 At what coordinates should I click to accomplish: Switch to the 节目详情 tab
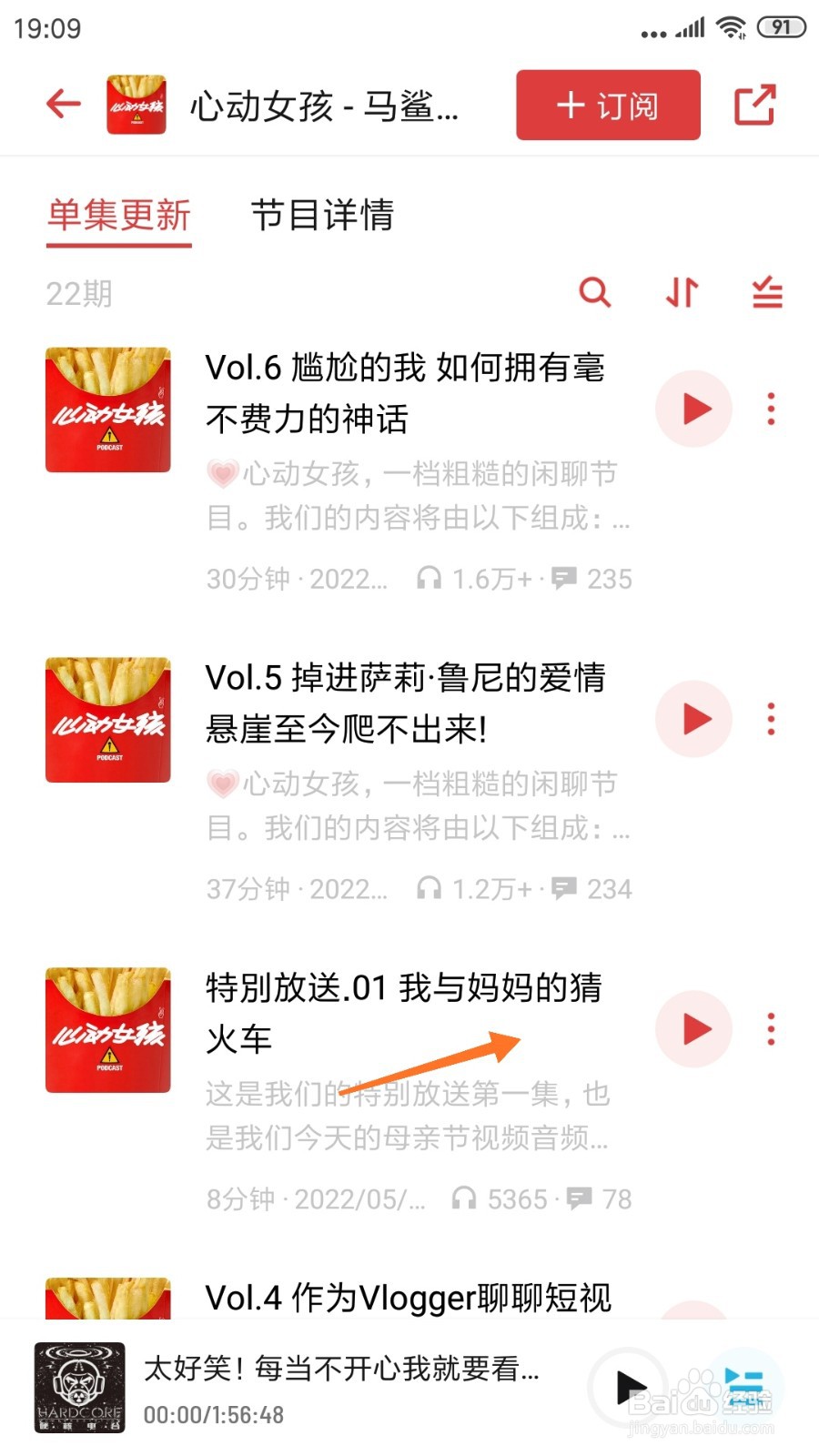322,216
